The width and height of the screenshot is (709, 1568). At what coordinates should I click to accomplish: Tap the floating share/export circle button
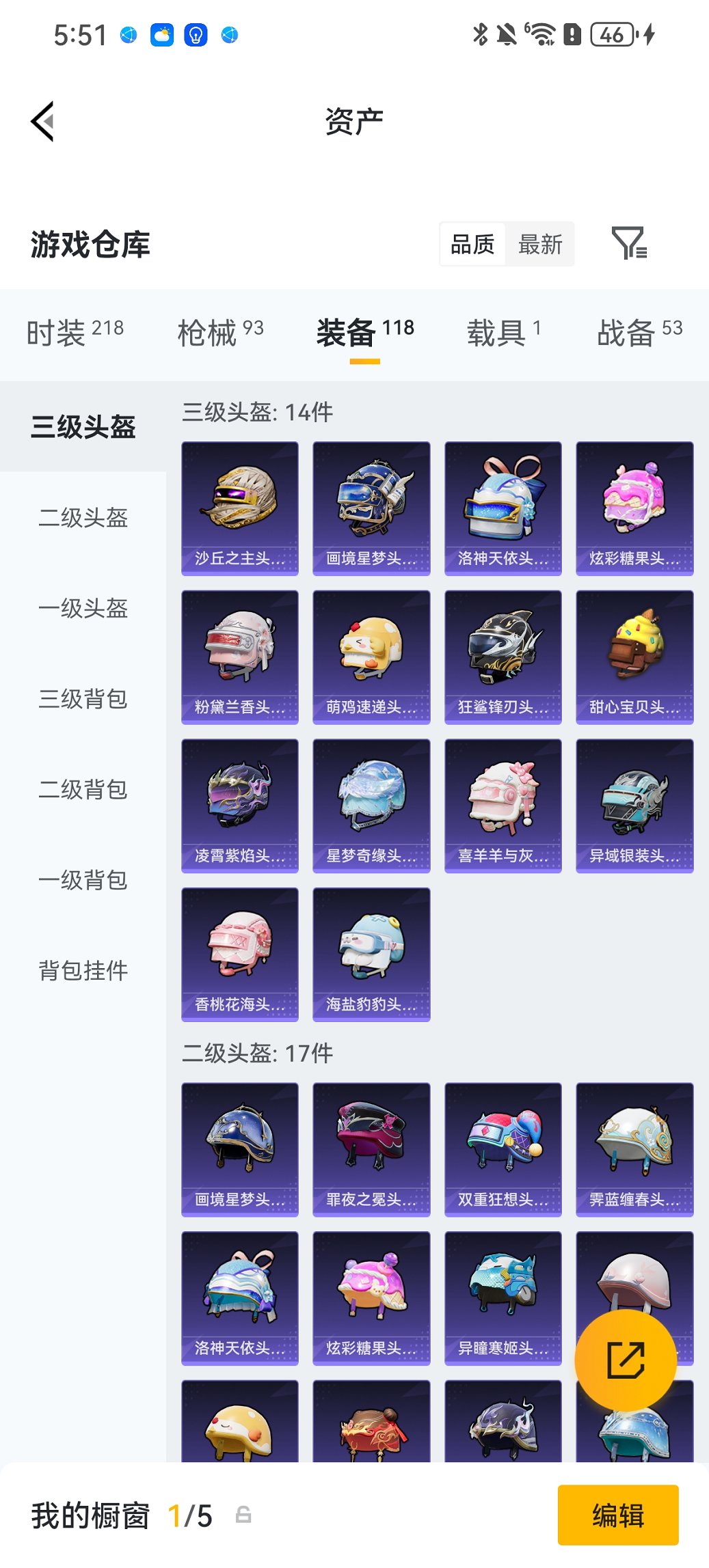click(x=626, y=1357)
